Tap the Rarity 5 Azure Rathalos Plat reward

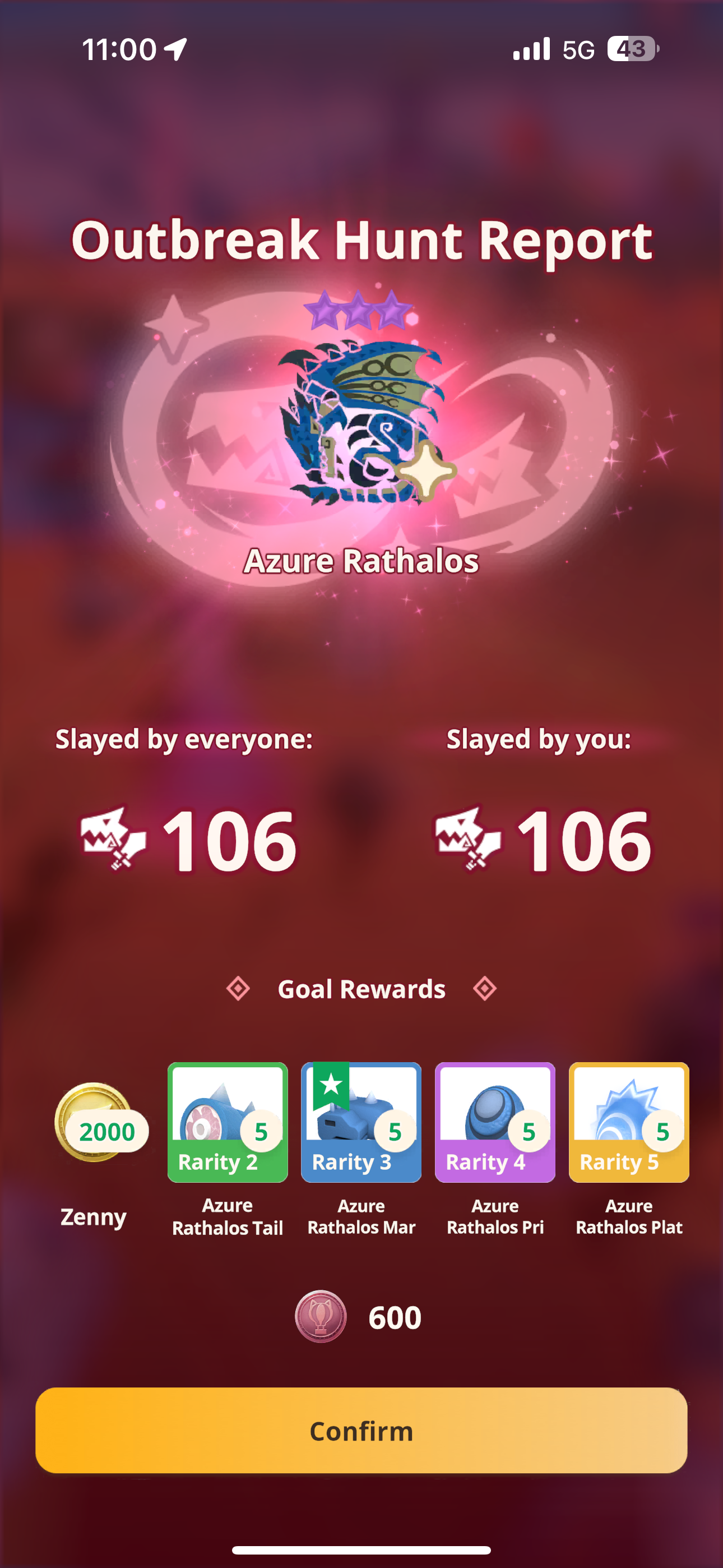(x=629, y=1122)
